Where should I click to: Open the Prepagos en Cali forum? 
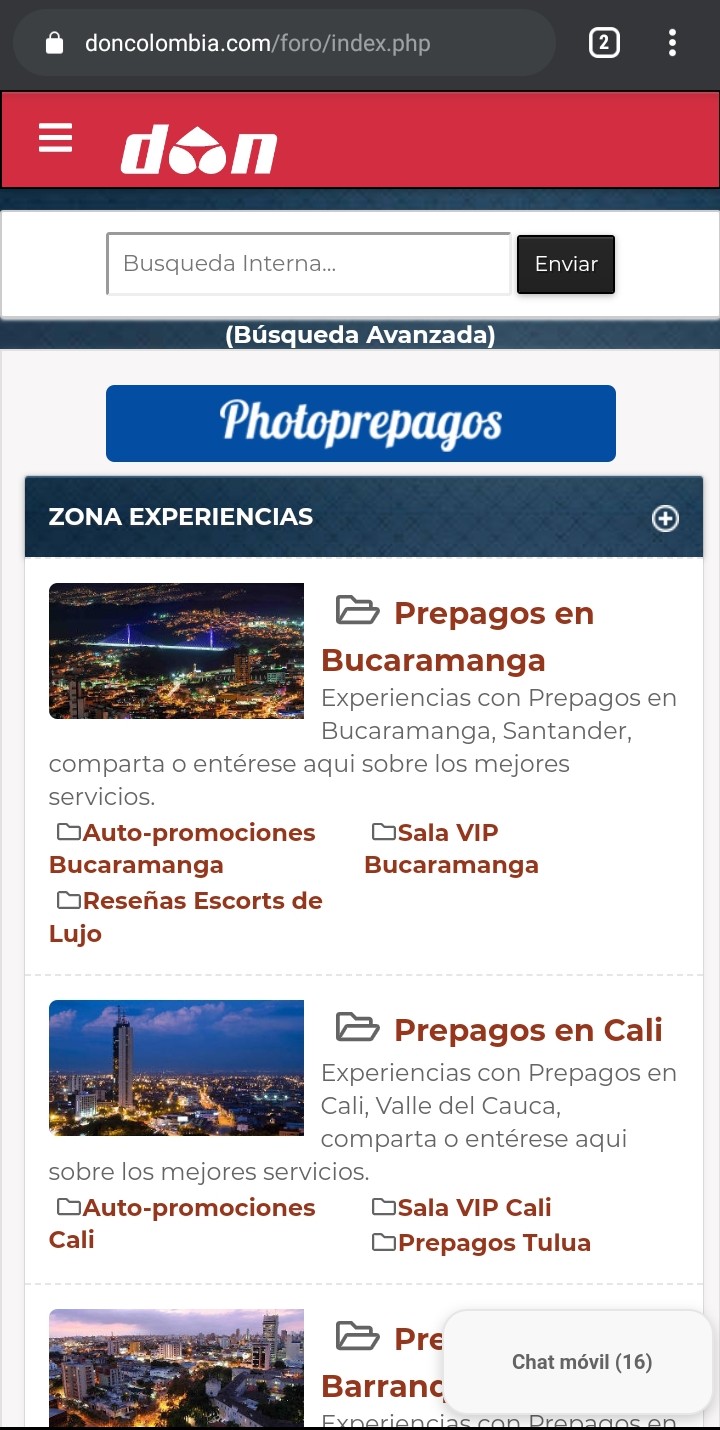(x=527, y=1030)
